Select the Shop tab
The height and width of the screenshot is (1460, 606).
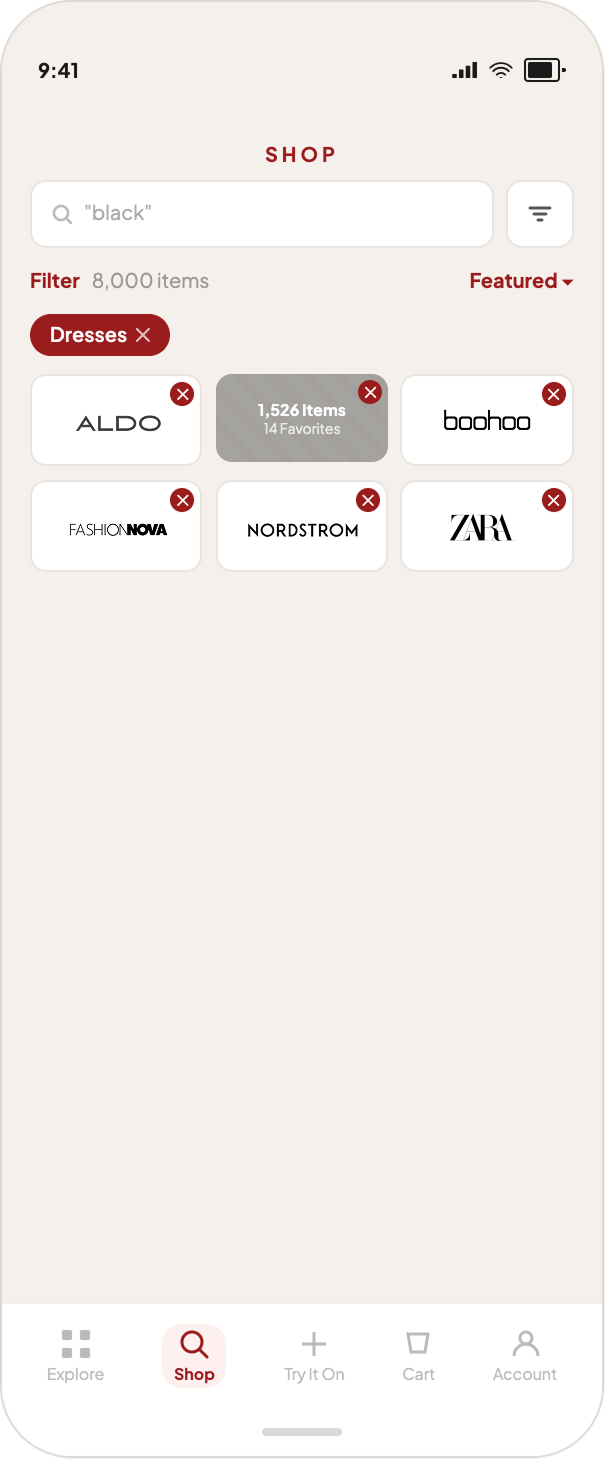[x=194, y=1356]
